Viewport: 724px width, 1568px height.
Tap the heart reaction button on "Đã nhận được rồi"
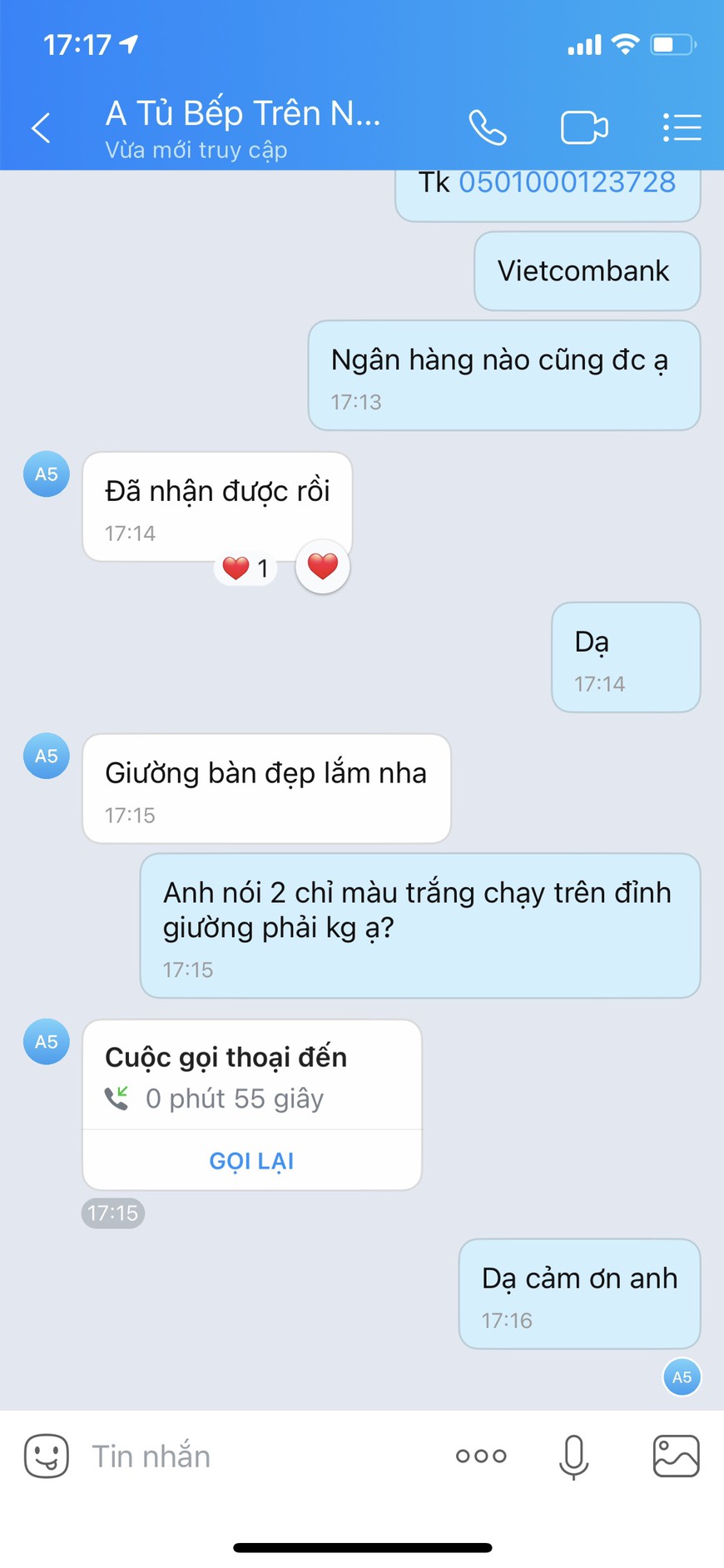coord(323,567)
